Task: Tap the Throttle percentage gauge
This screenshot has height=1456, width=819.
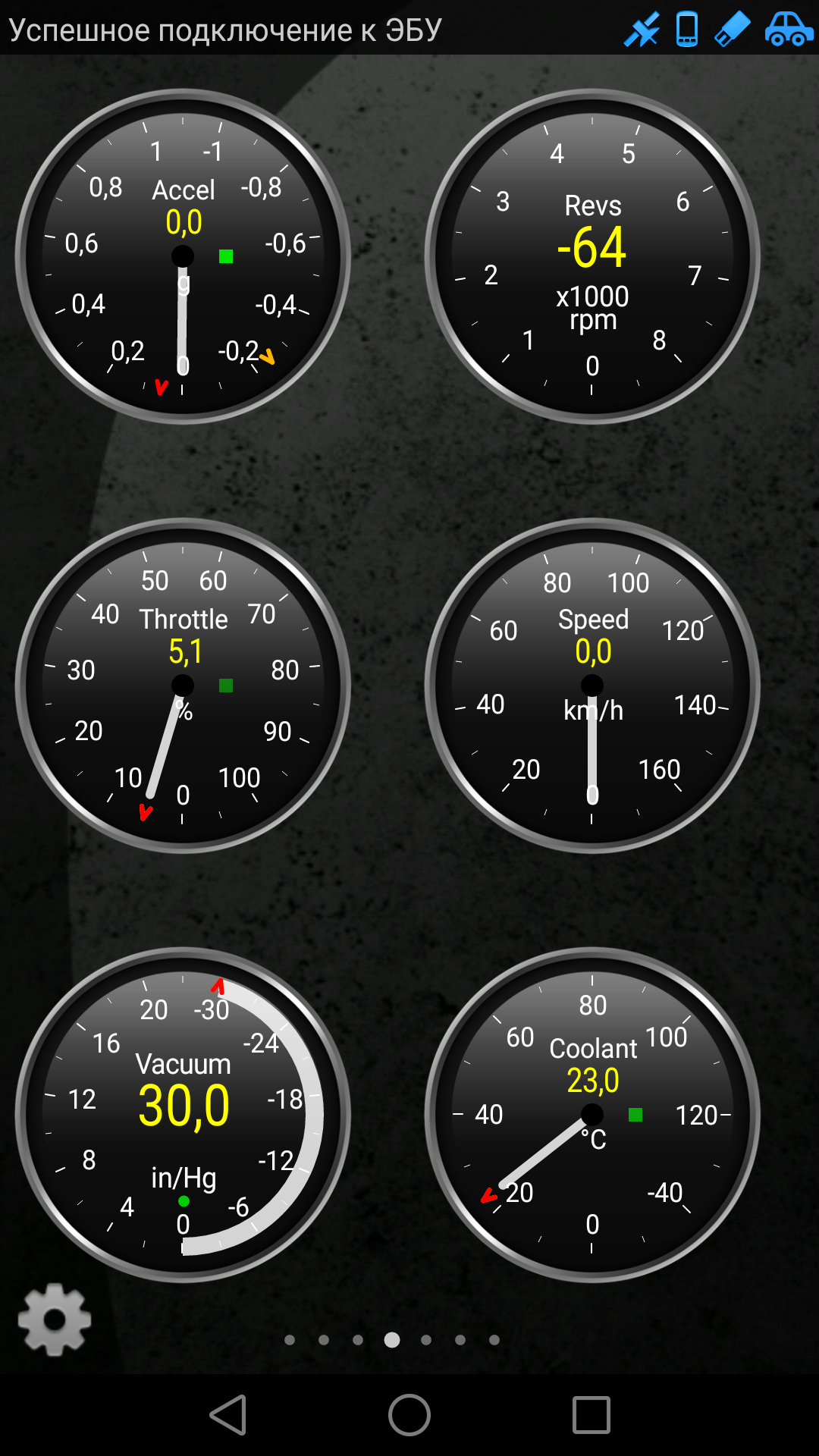Action: tap(183, 686)
